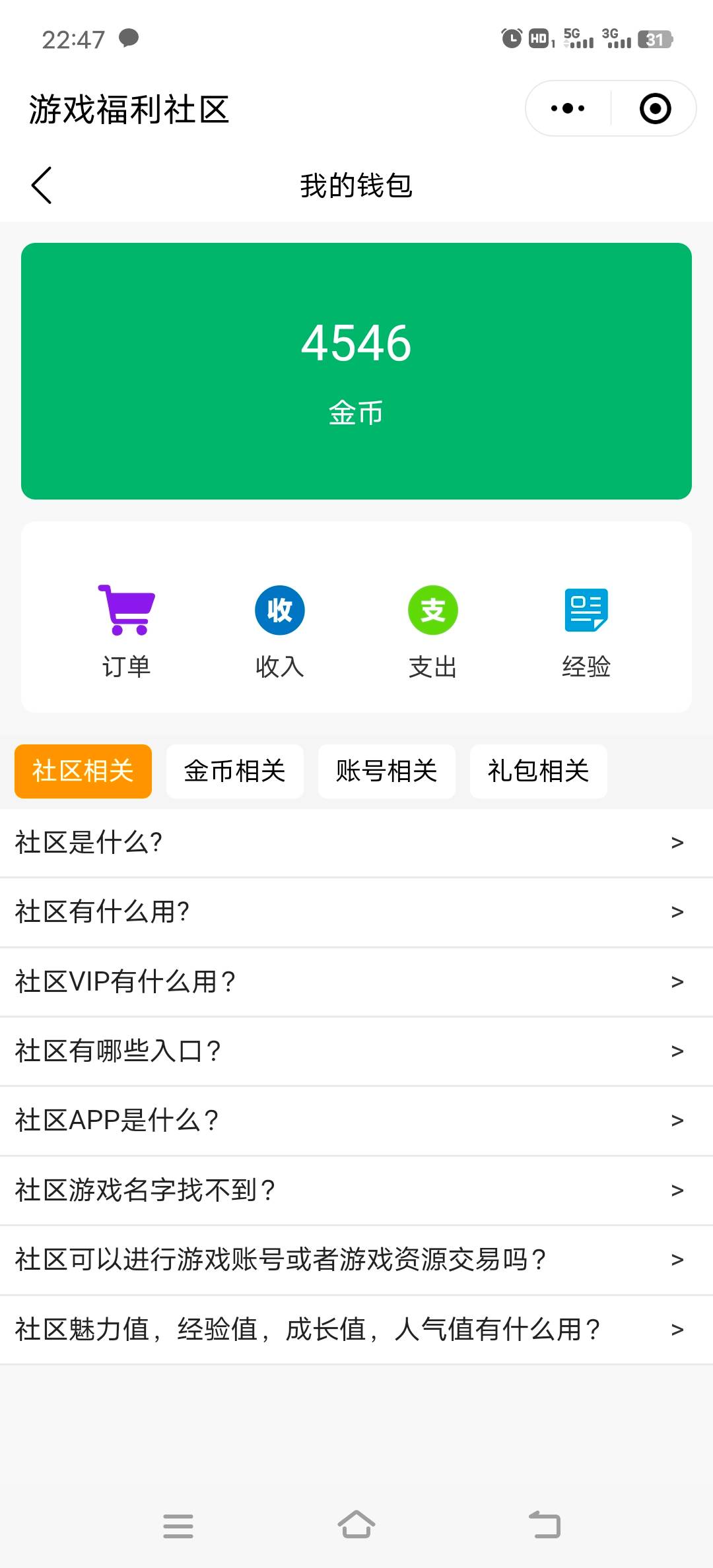Screen dimensions: 713x1568
Task: Go back from 我的钱包 page
Action: point(42,185)
